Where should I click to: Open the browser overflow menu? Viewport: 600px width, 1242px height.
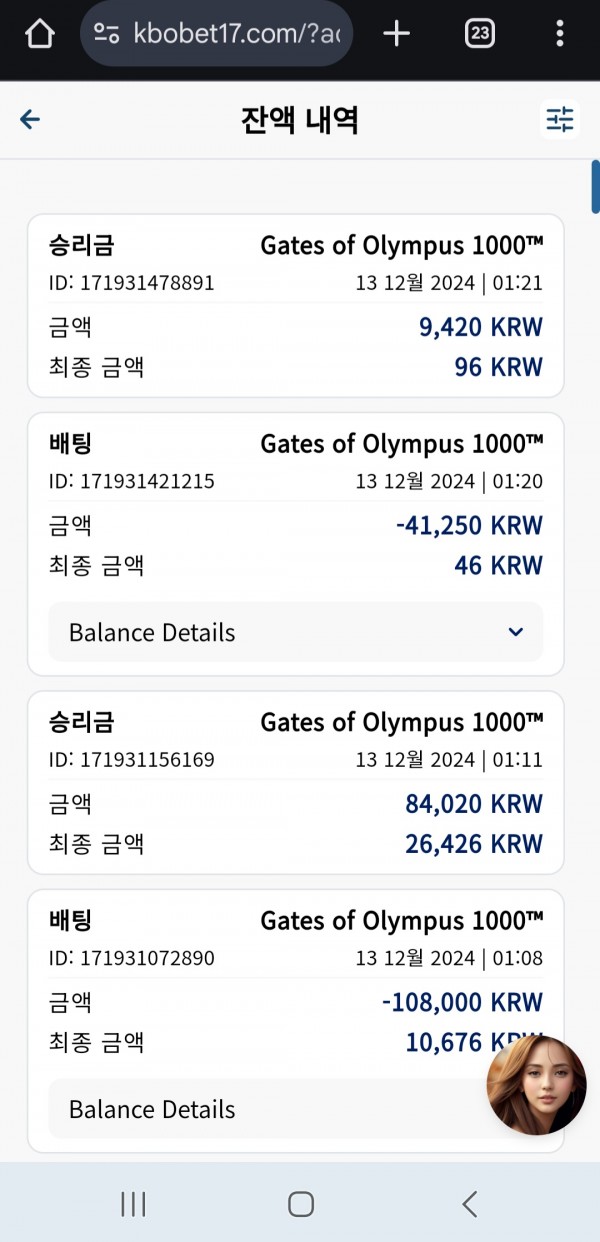pyautogui.click(x=560, y=34)
